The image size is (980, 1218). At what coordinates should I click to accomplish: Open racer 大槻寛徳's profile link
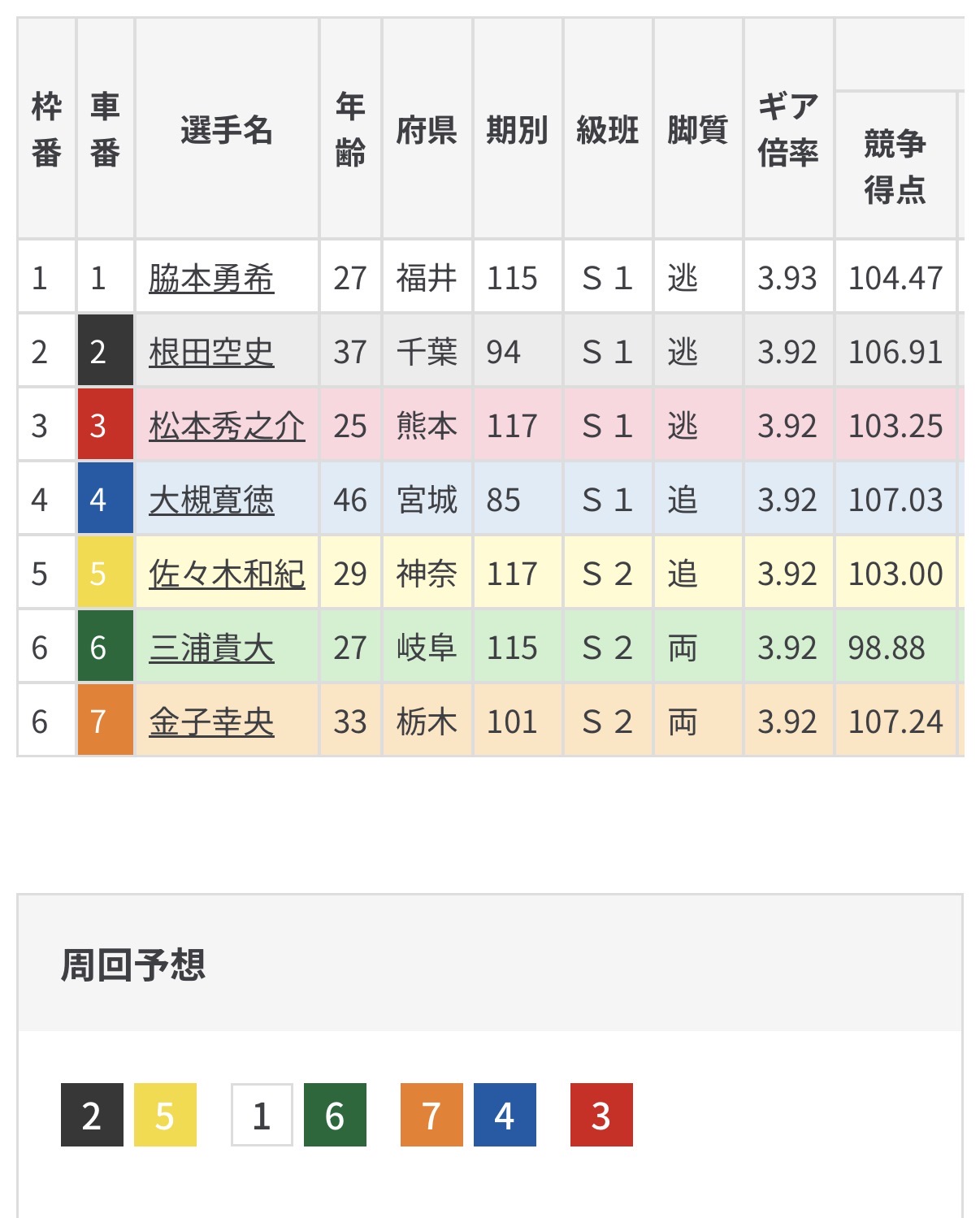(211, 500)
